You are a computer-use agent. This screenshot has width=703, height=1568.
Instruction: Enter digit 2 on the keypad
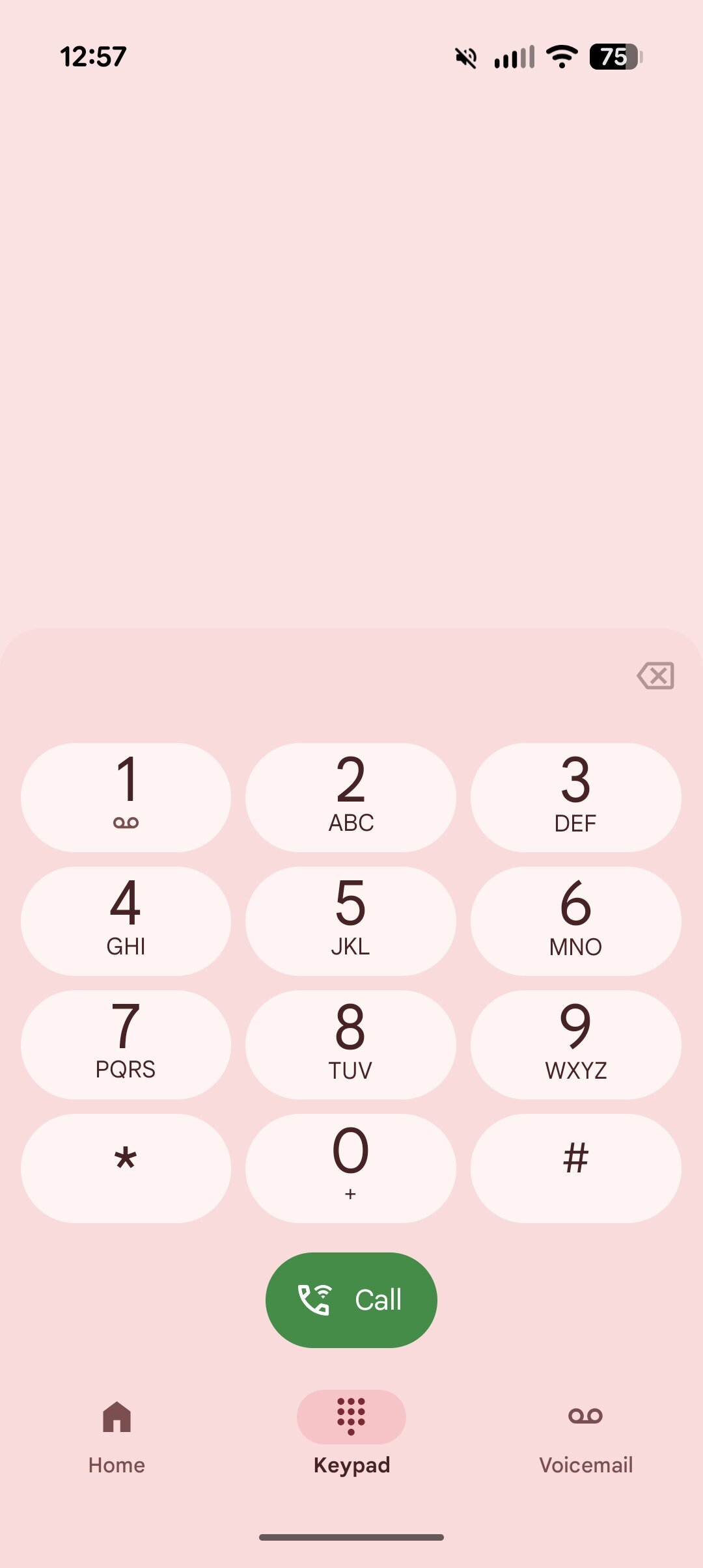(x=351, y=797)
